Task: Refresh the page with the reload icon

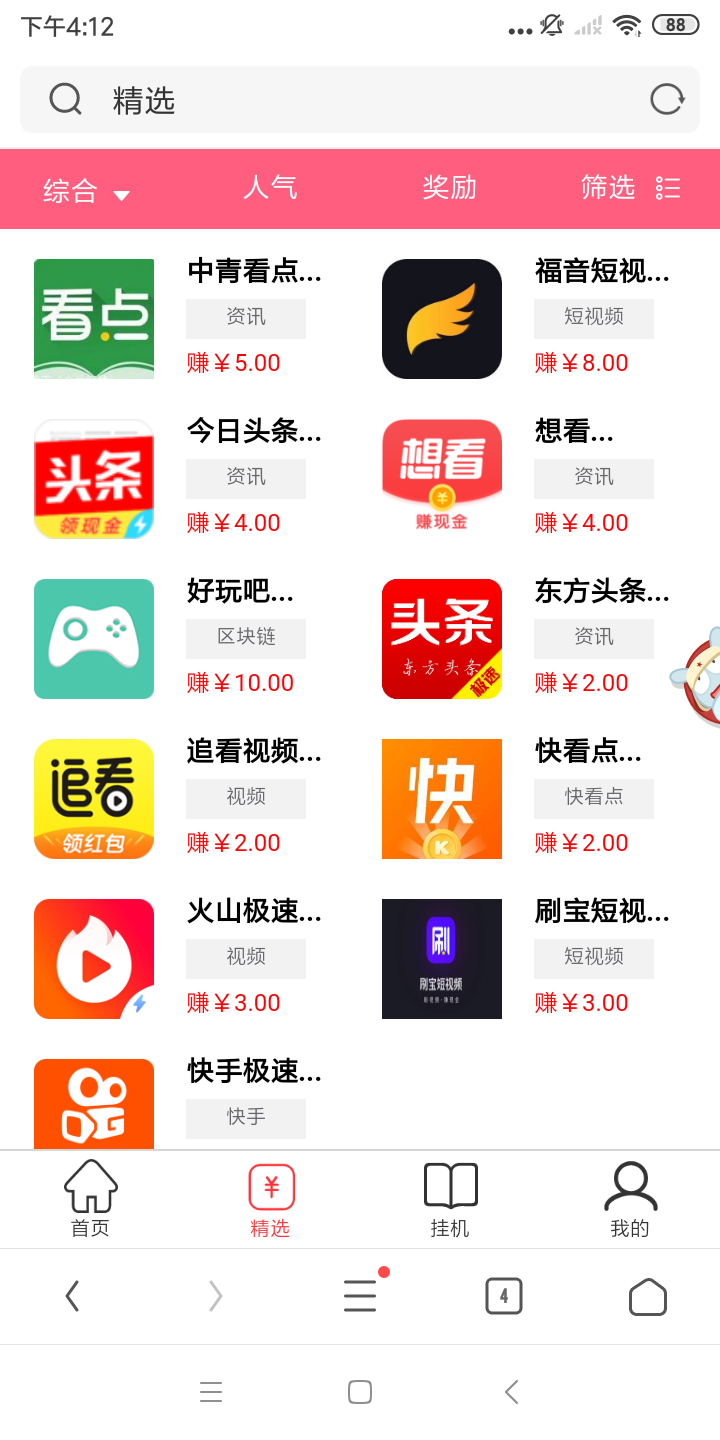Action: pyautogui.click(x=667, y=99)
